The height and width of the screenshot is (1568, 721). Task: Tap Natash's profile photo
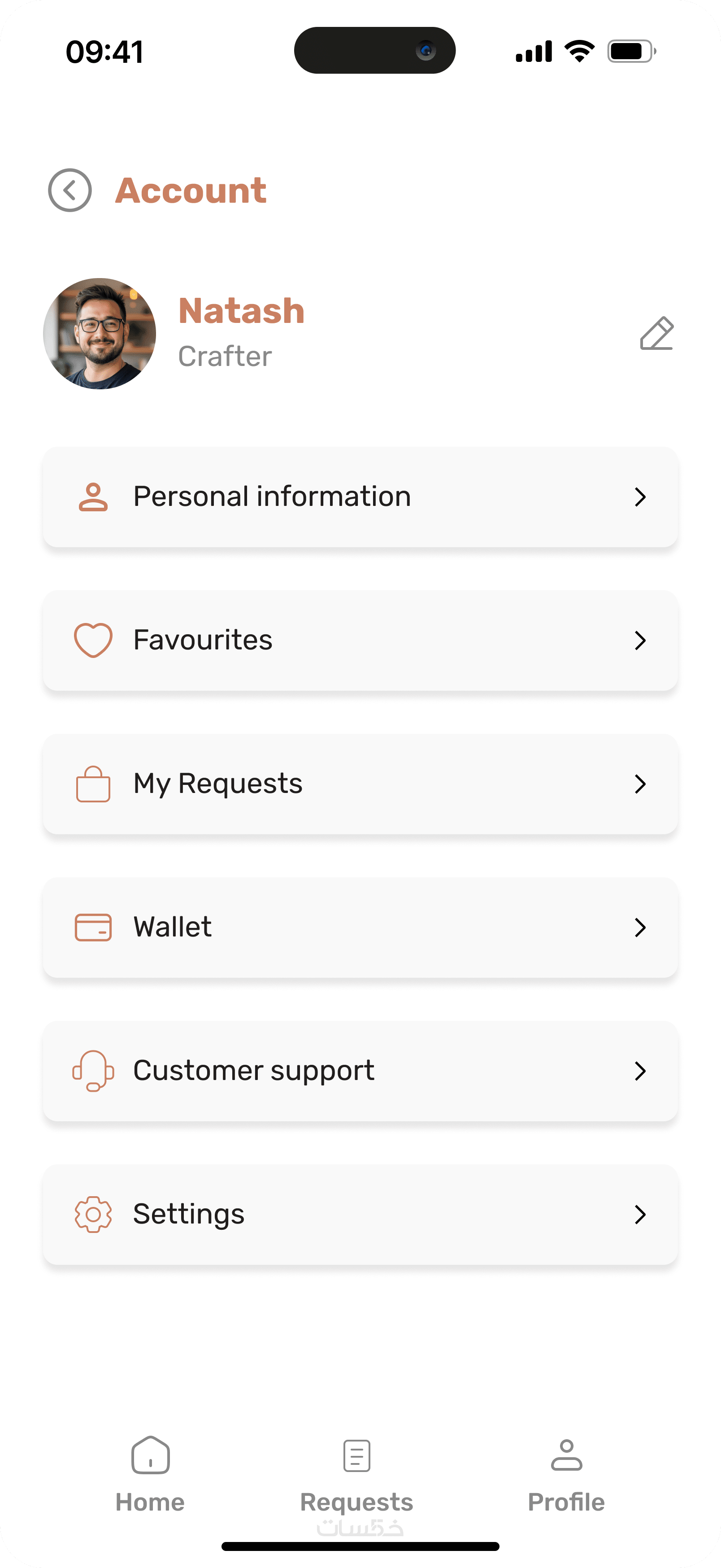pyautogui.click(x=100, y=334)
